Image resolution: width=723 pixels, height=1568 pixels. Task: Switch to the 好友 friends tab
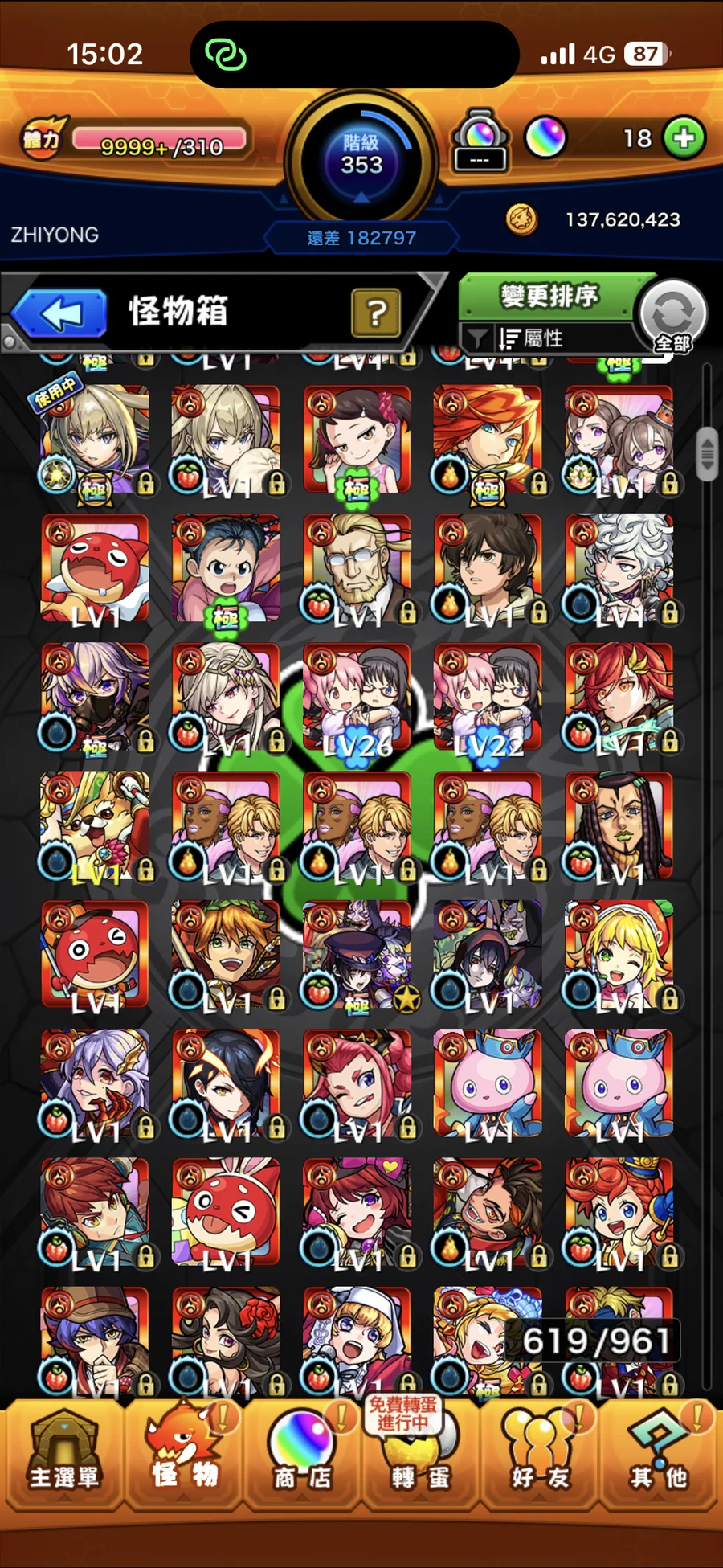pyautogui.click(x=539, y=1455)
